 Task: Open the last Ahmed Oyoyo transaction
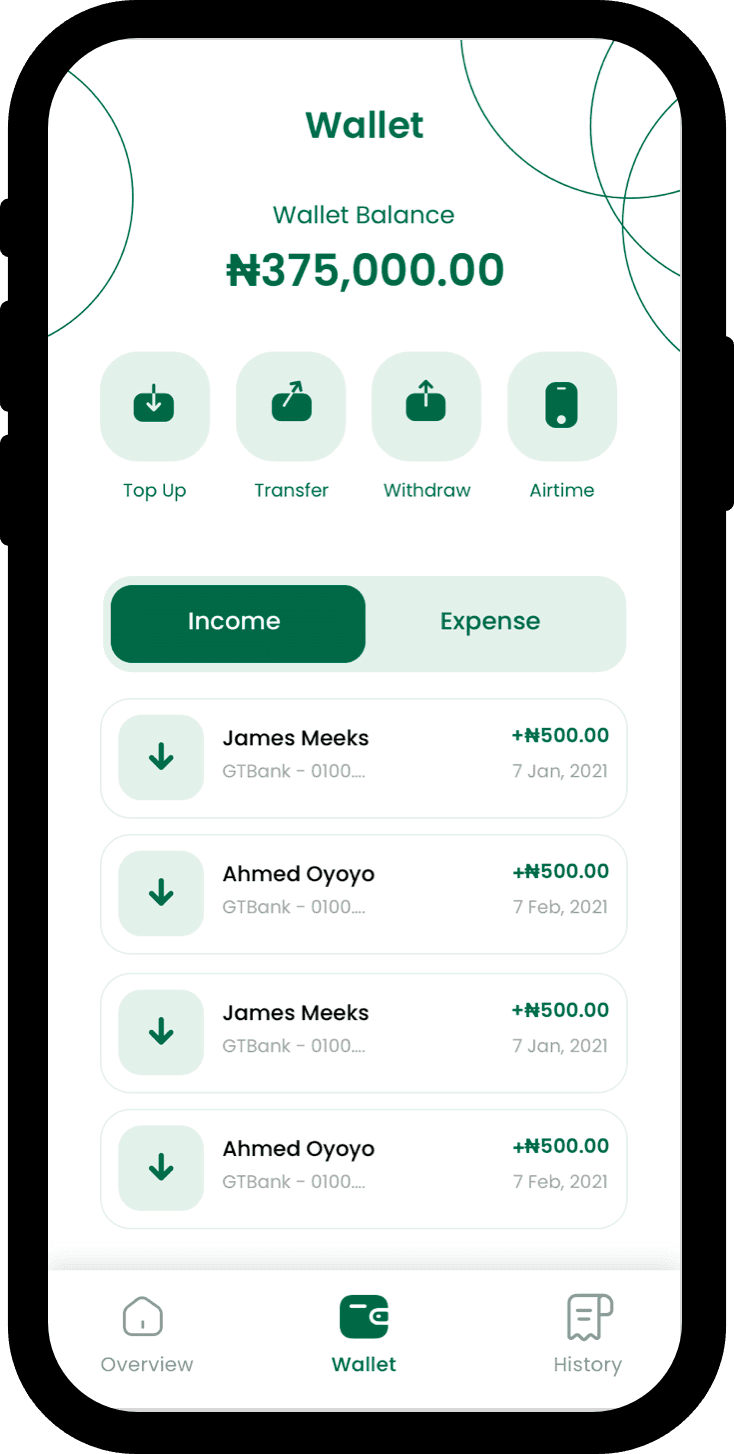tap(363, 1168)
